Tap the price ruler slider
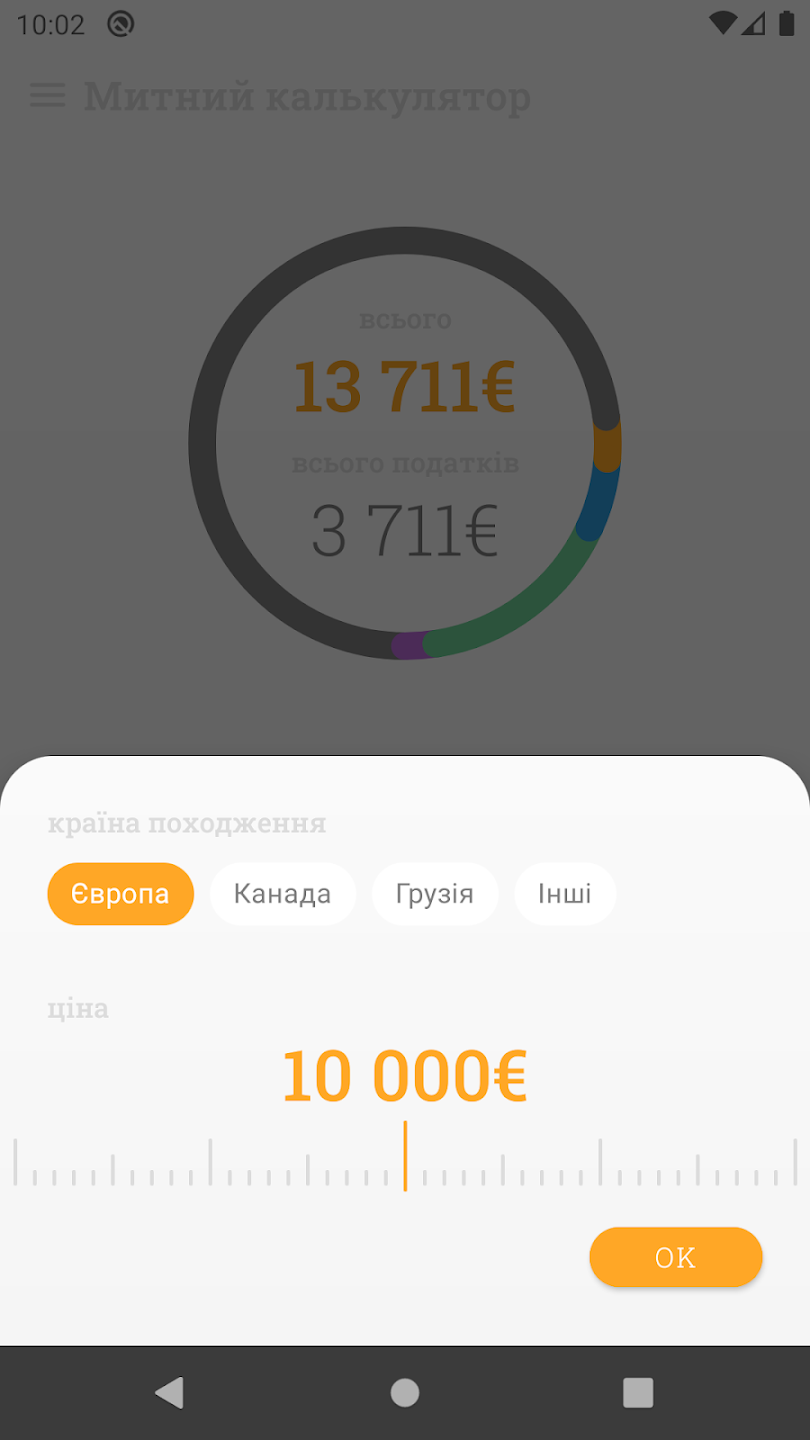The image size is (810, 1440). [405, 1160]
